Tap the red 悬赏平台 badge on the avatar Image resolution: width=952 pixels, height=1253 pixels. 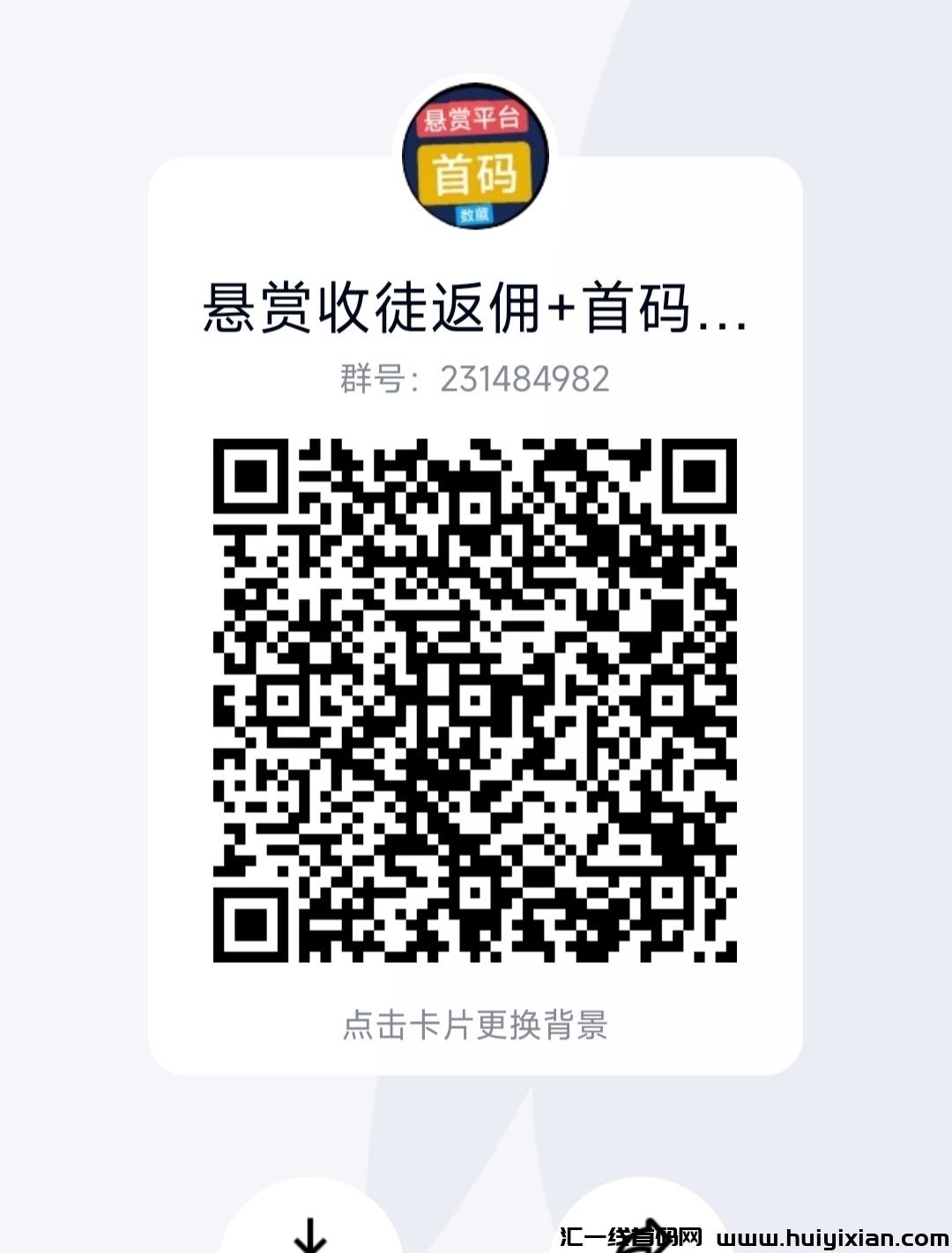[472, 120]
